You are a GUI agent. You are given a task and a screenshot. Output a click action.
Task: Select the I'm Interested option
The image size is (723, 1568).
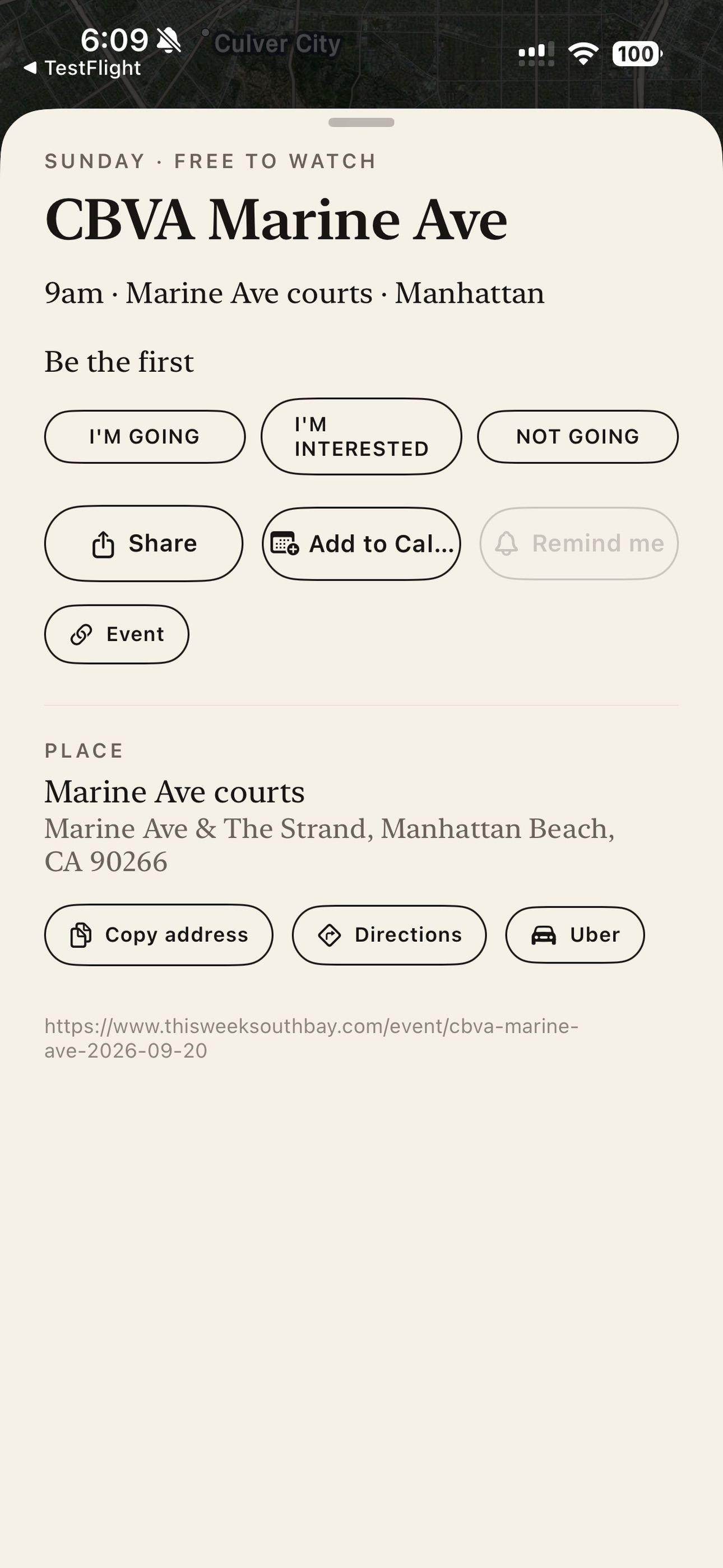pyautogui.click(x=361, y=436)
